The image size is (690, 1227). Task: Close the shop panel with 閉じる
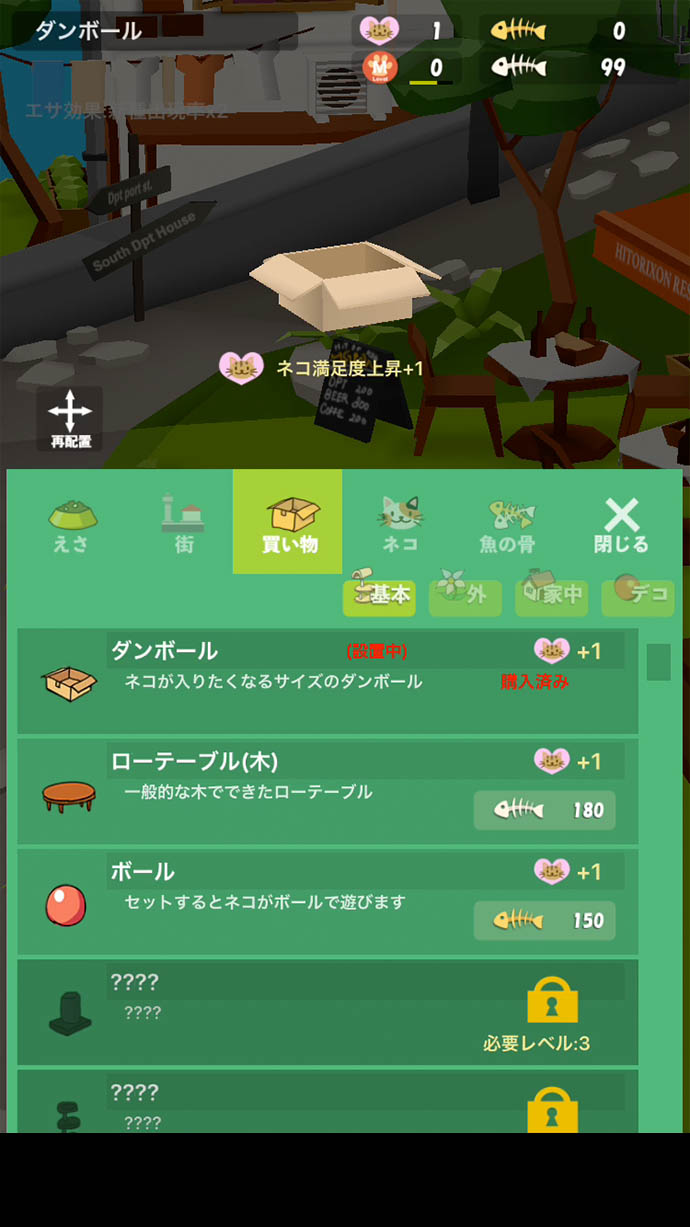coord(621,524)
